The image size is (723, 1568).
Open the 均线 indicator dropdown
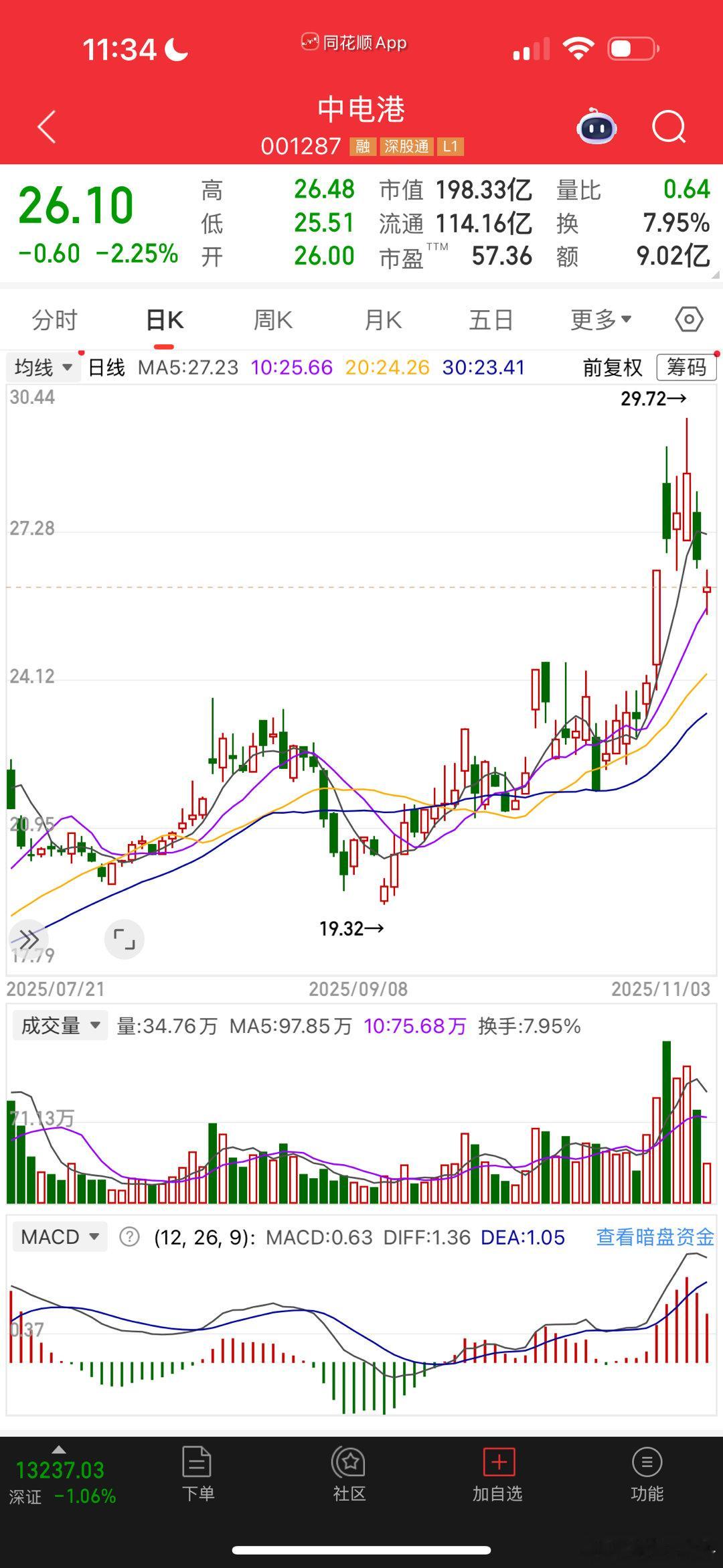[44, 367]
